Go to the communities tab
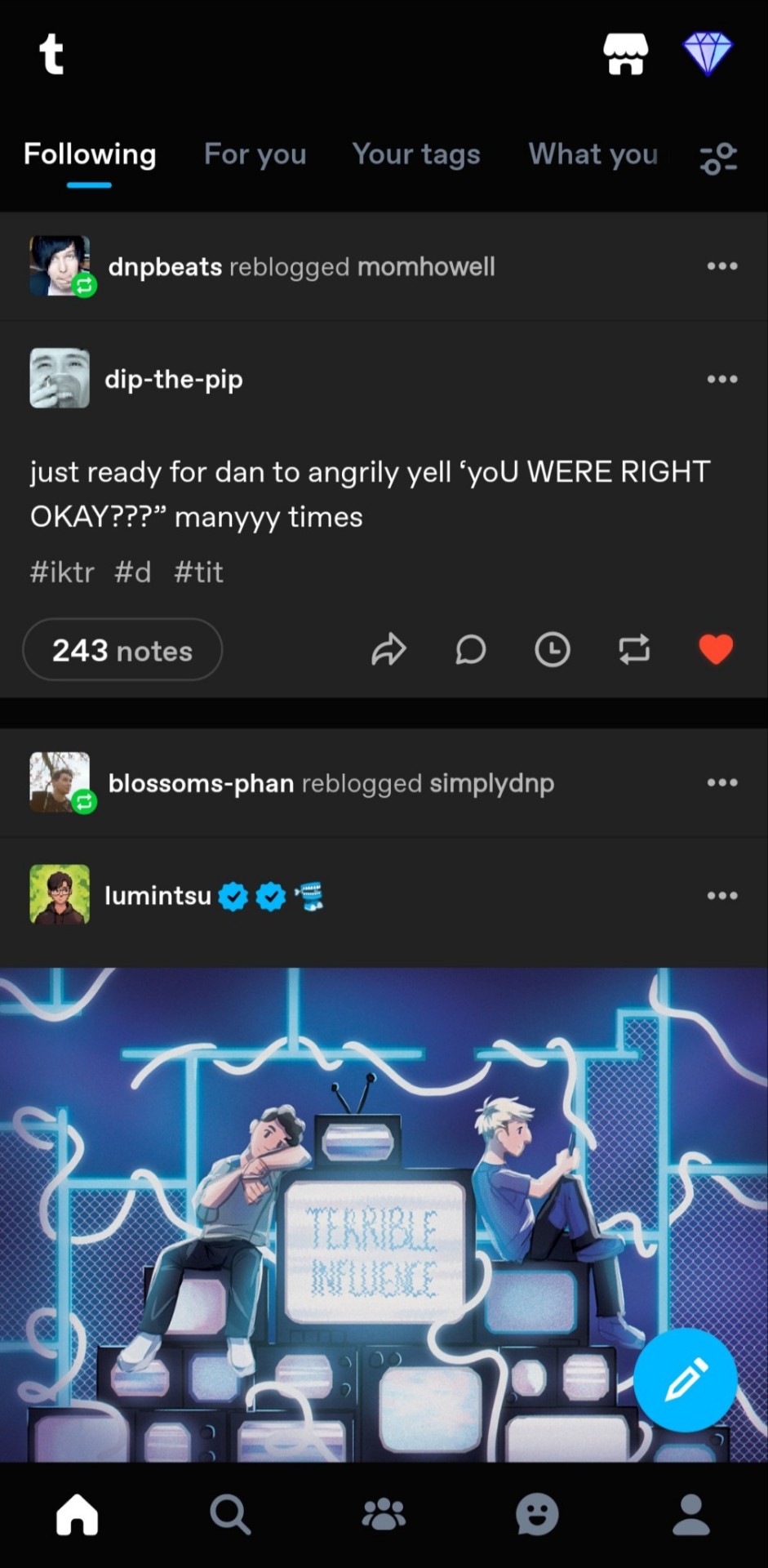 click(x=384, y=1515)
